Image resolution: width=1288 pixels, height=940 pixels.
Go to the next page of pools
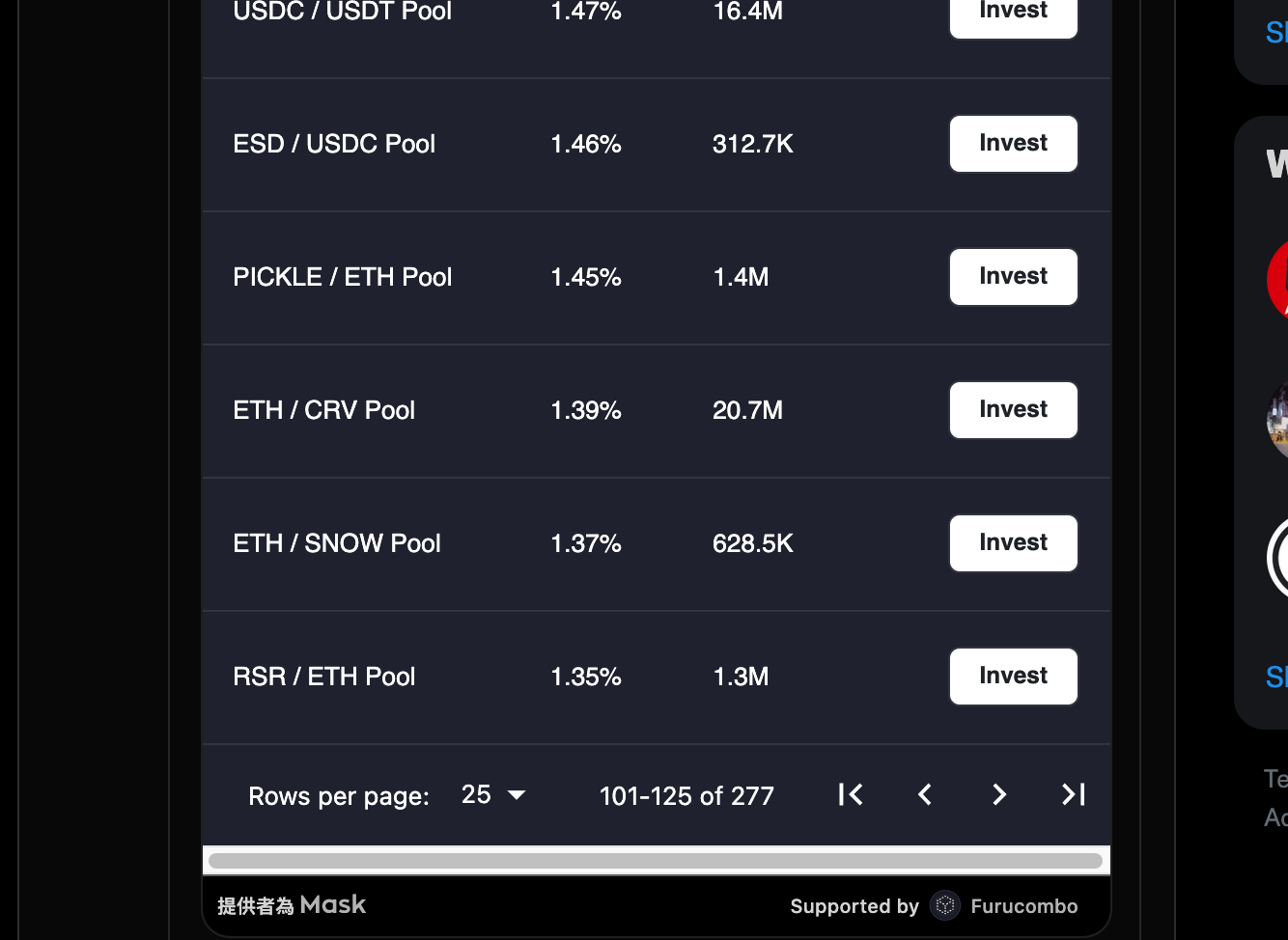point(999,794)
